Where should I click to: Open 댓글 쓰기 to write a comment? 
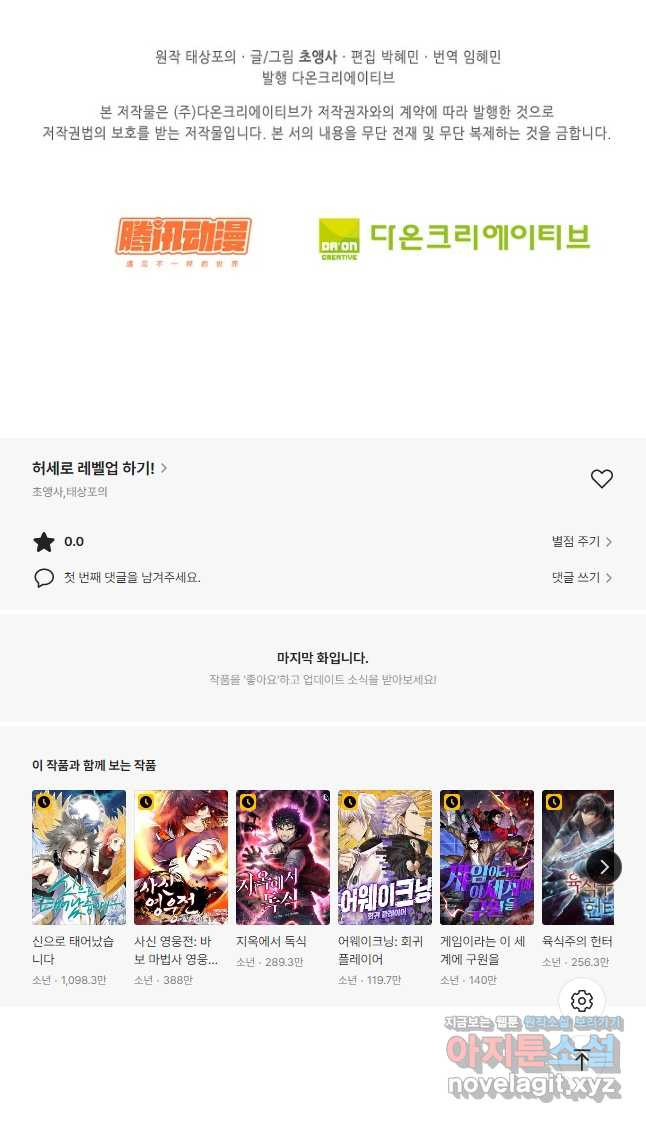click(x=581, y=578)
